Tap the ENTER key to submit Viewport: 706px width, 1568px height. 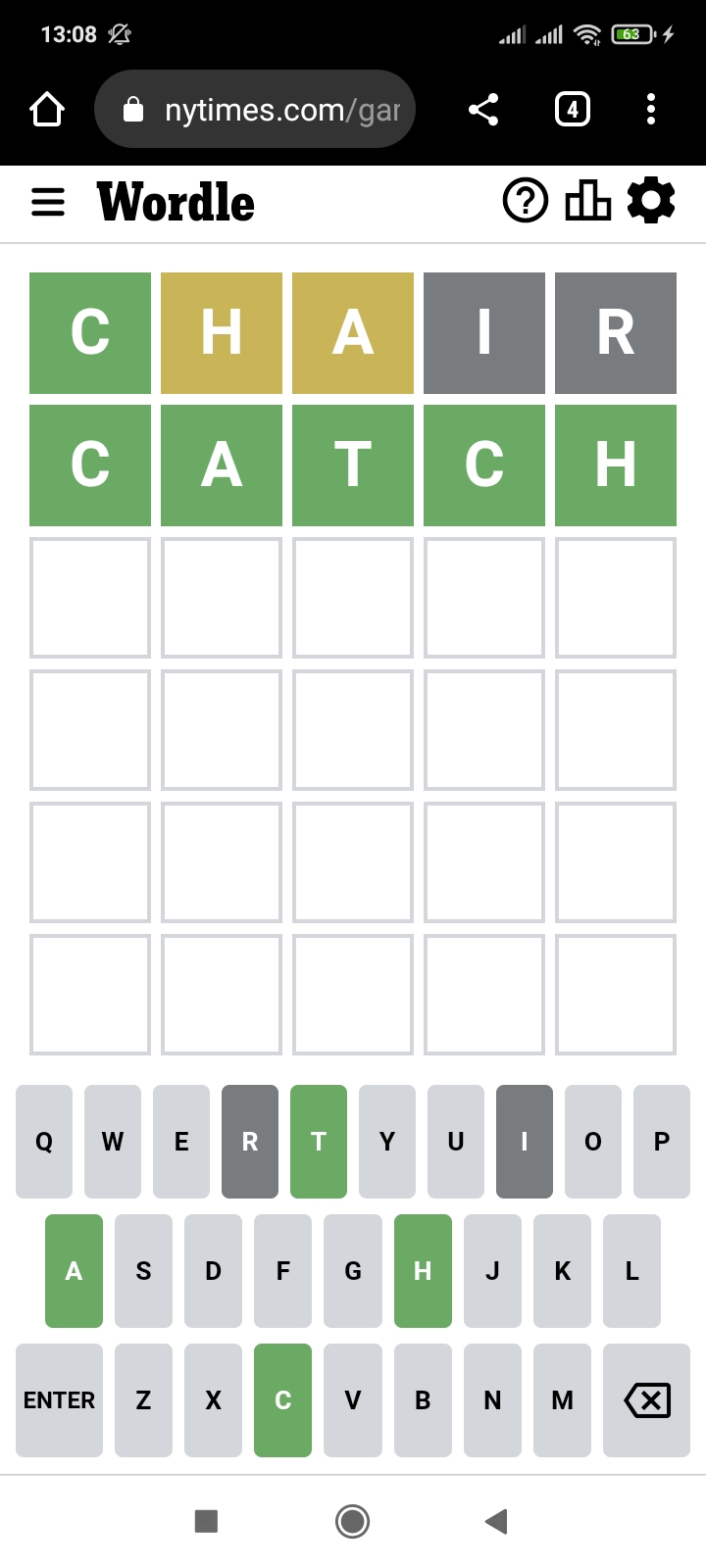click(x=59, y=1400)
